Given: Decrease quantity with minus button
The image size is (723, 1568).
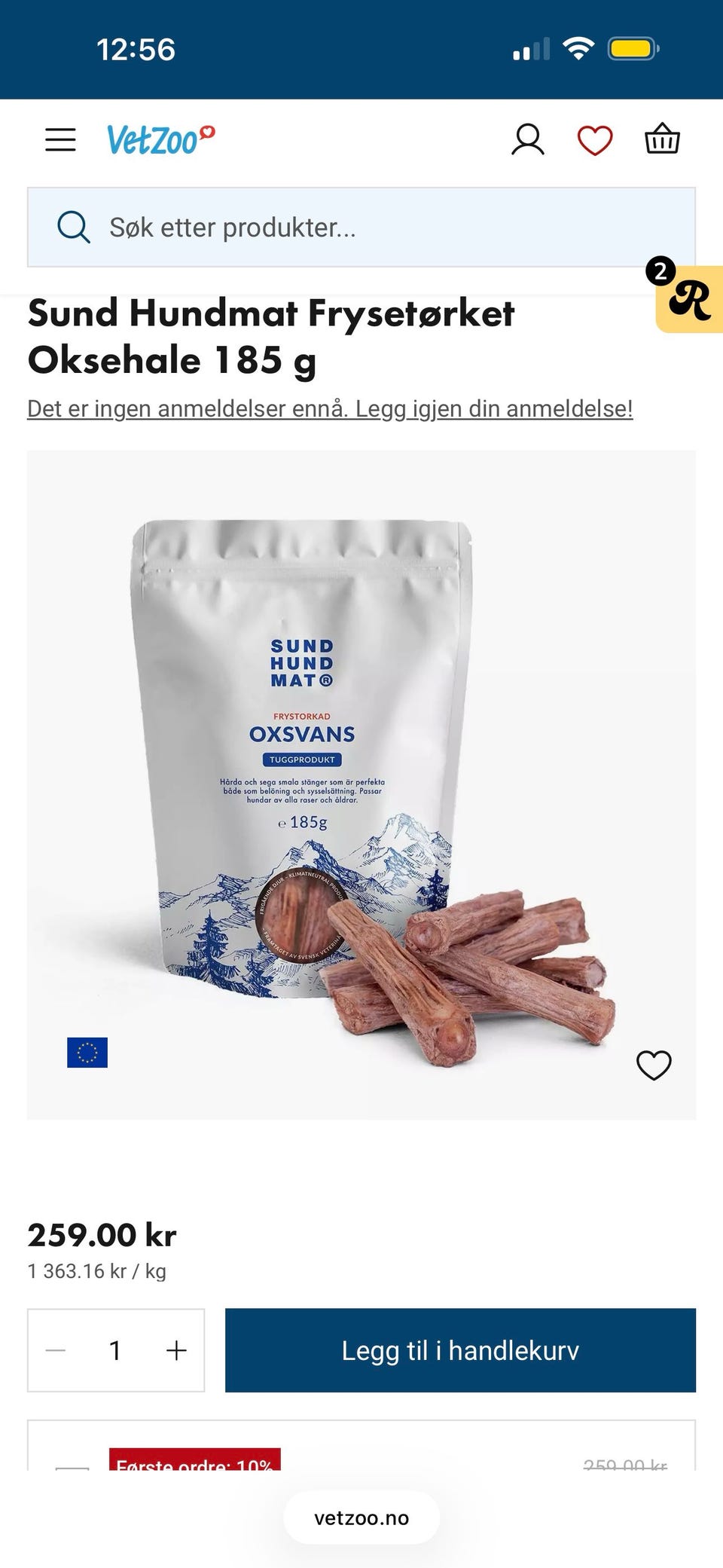Looking at the screenshot, I should [56, 1350].
